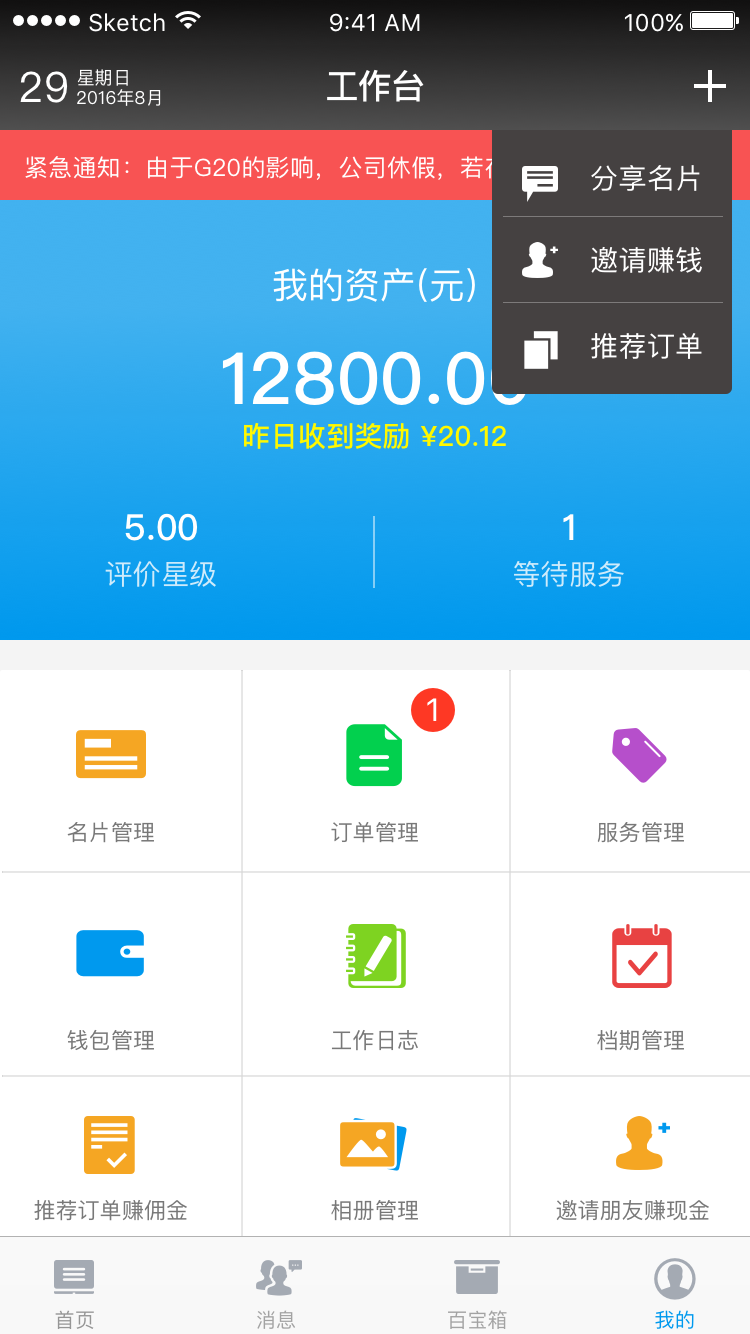
Task: Click the red badge 1 on 订单管理
Action: click(x=432, y=710)
